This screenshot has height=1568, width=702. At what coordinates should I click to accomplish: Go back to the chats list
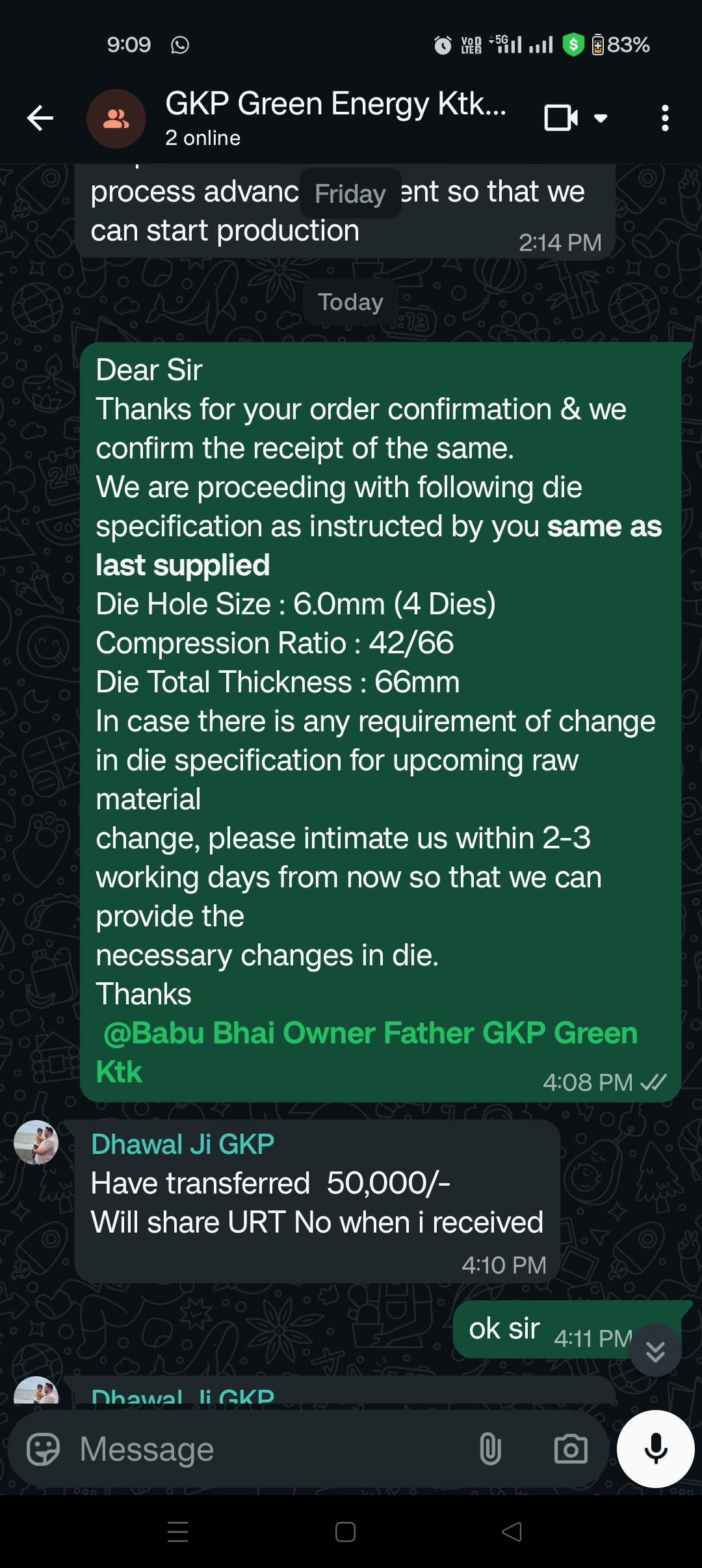(x=40, y=118)
